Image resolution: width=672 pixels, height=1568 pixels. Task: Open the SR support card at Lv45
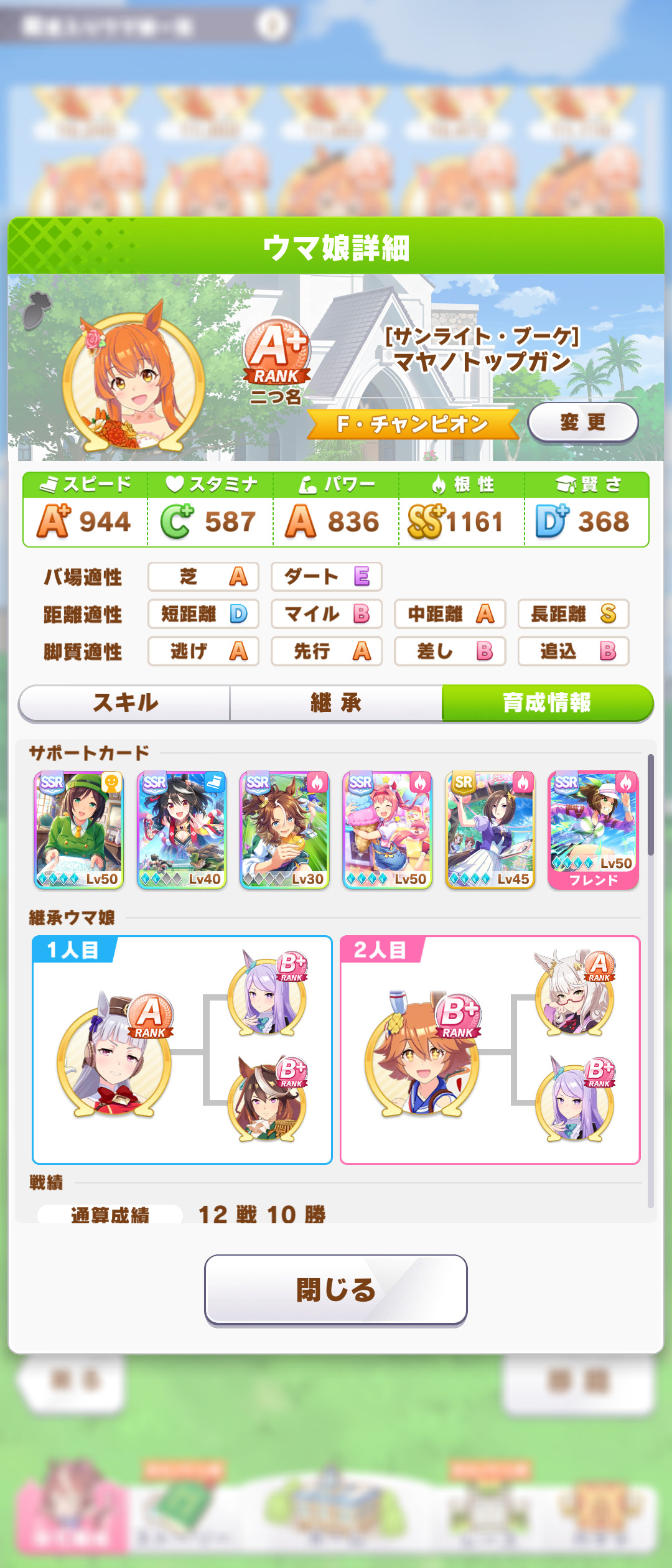click(x=490, y=829)
